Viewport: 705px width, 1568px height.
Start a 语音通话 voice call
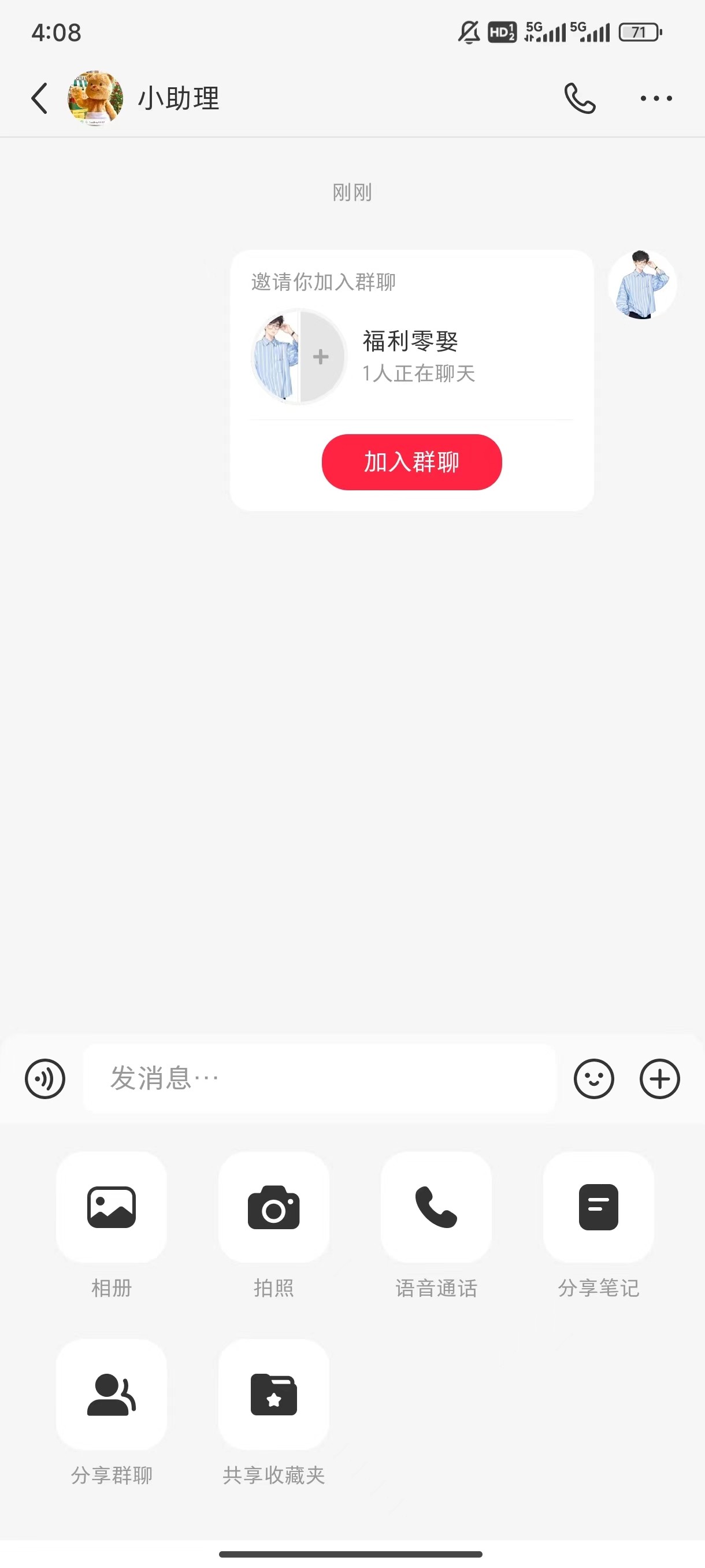point(436,1208)
